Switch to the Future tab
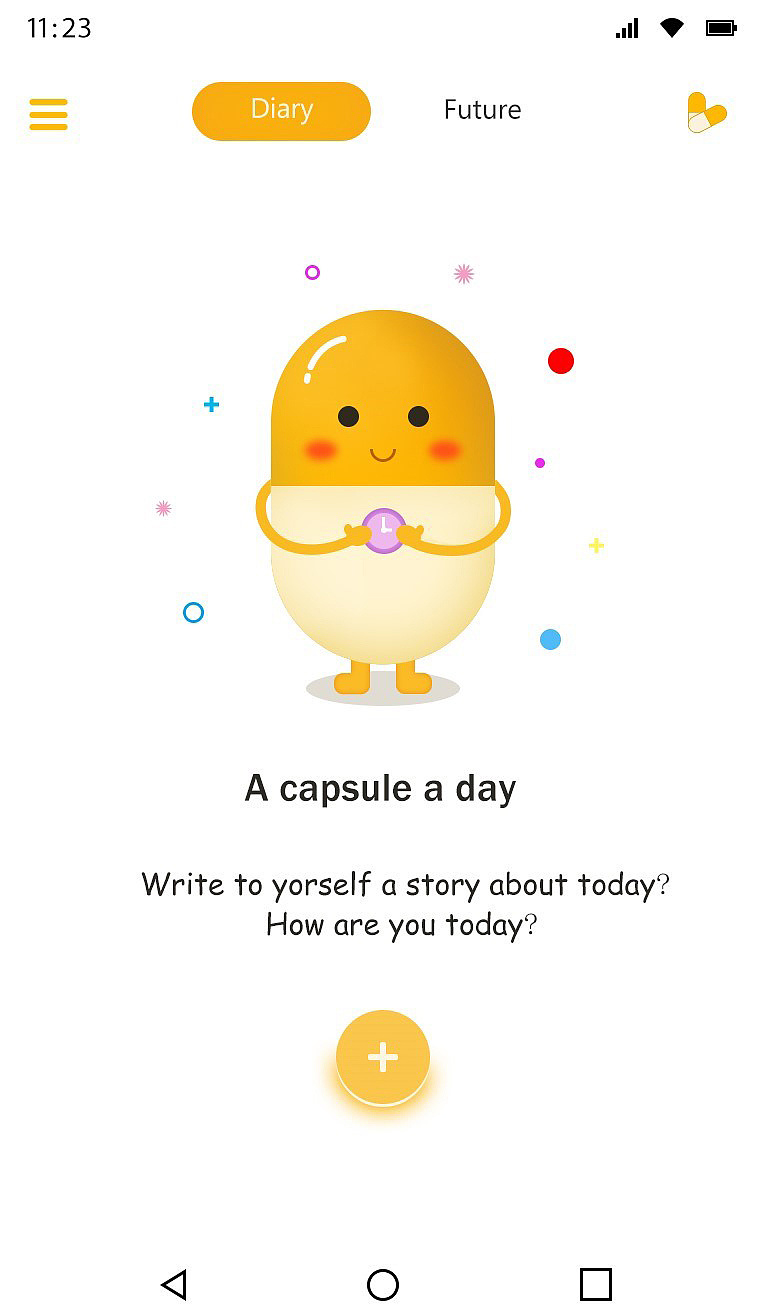The height and width of the screenshot is (1315, 762). pos(482,110)
